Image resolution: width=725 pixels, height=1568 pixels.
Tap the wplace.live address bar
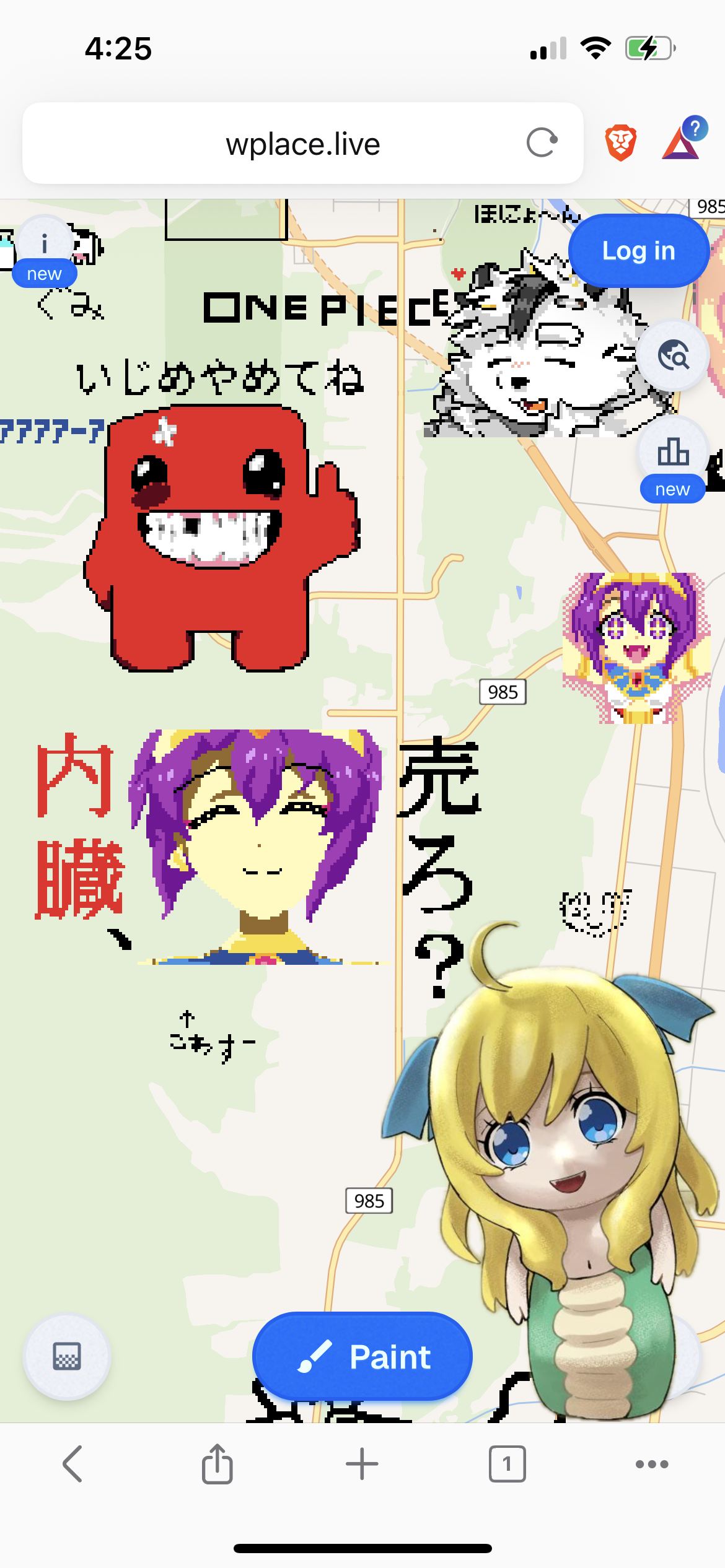tap(302, 143)
